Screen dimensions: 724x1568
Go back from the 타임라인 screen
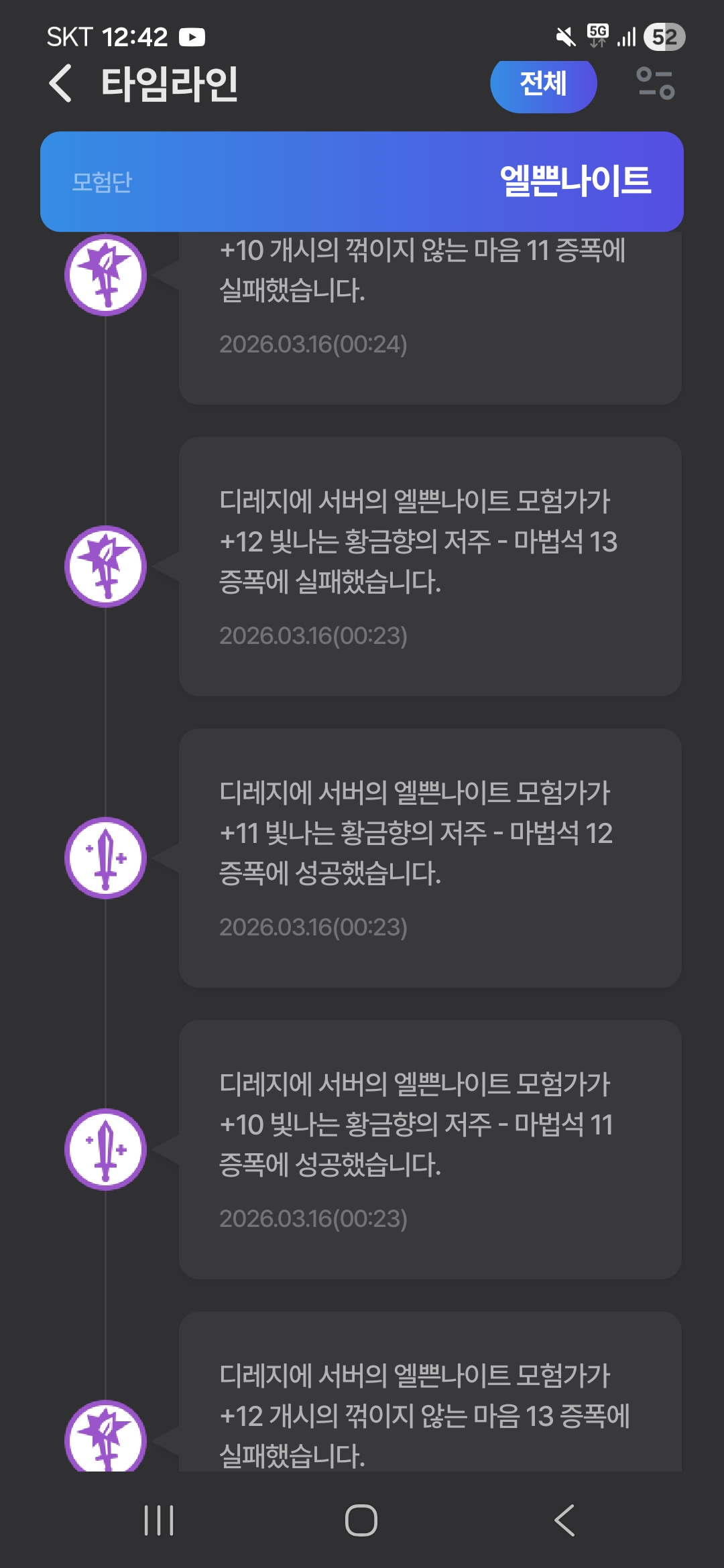(60, 84)
